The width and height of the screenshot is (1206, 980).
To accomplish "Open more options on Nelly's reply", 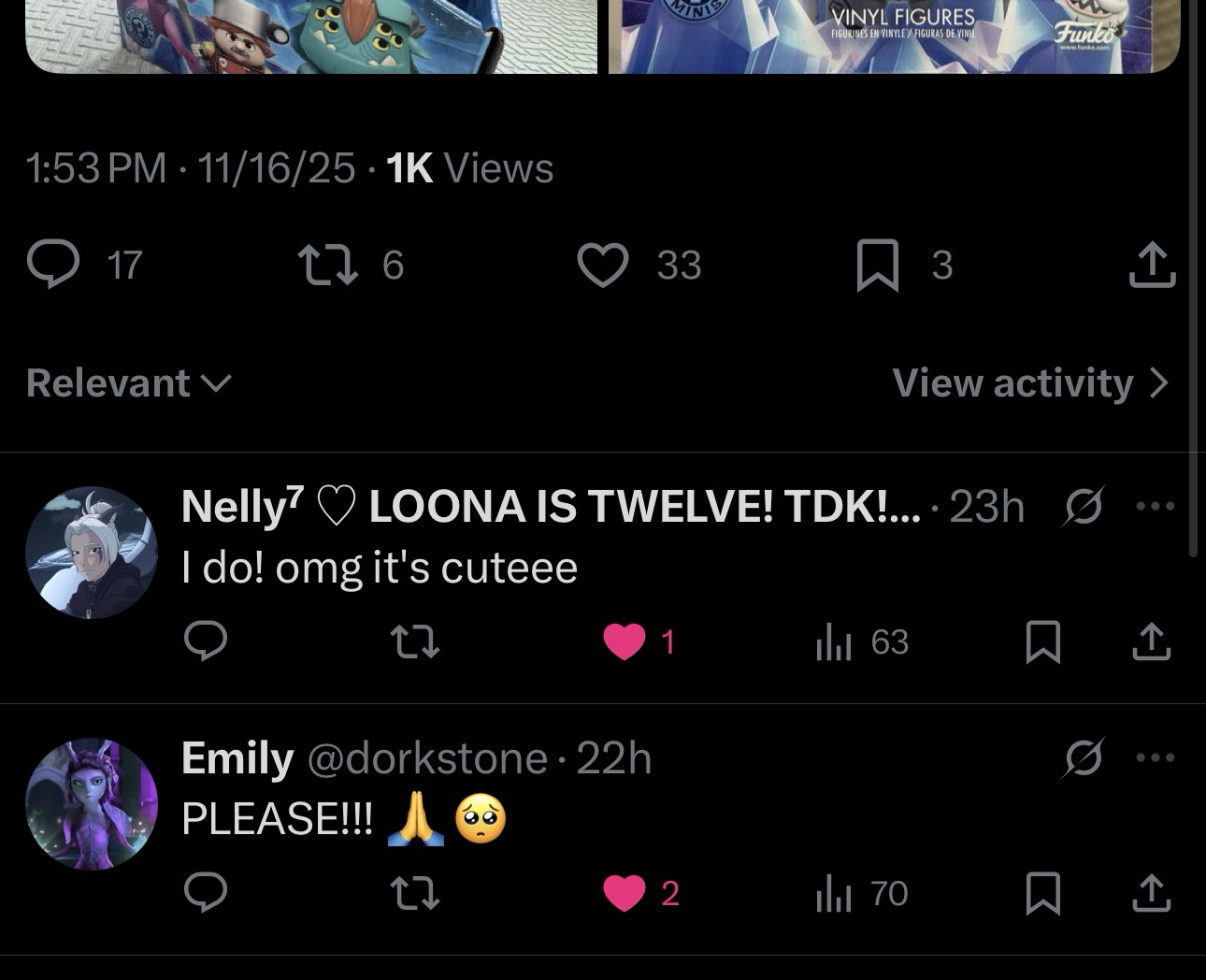I will tap(1155, 506).
